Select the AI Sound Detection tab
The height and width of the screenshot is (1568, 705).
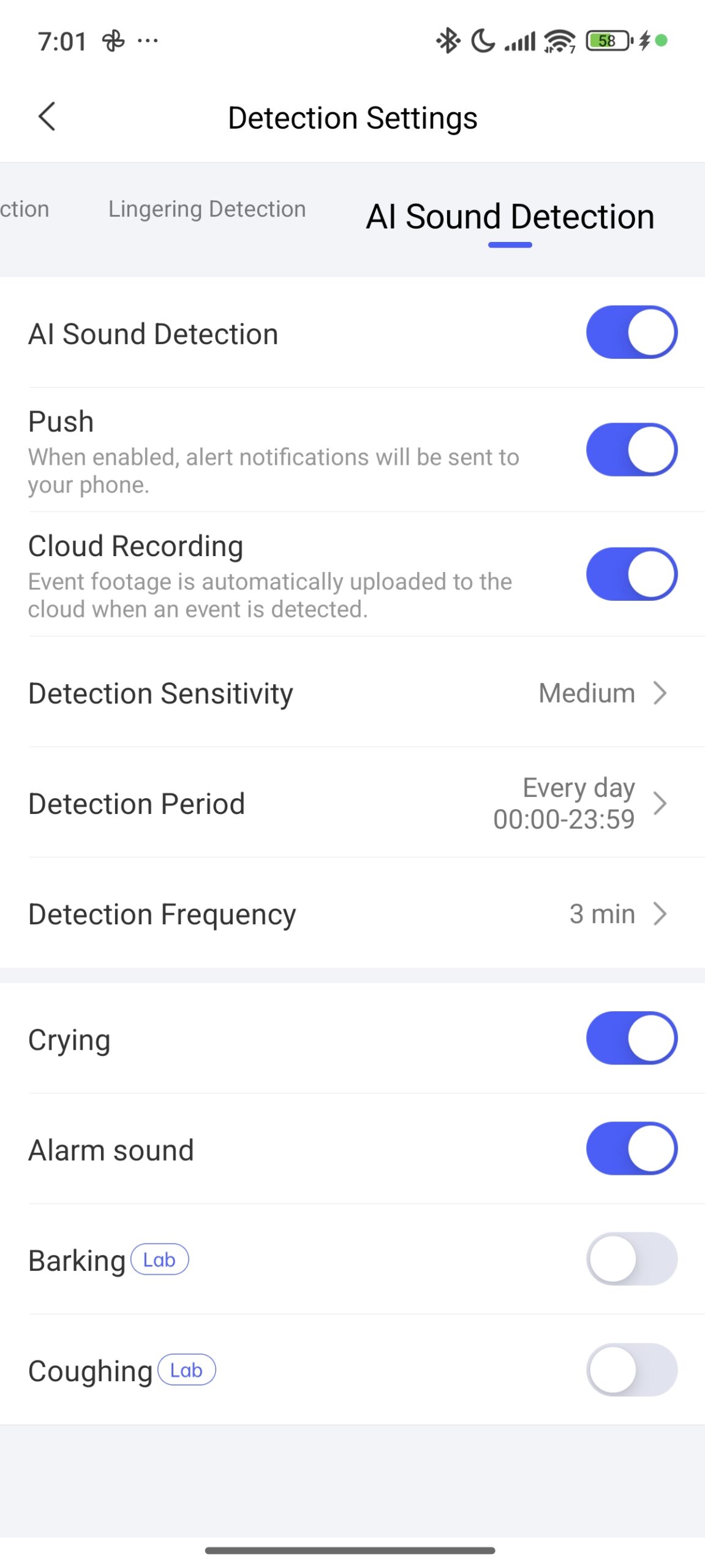point(510,217)
